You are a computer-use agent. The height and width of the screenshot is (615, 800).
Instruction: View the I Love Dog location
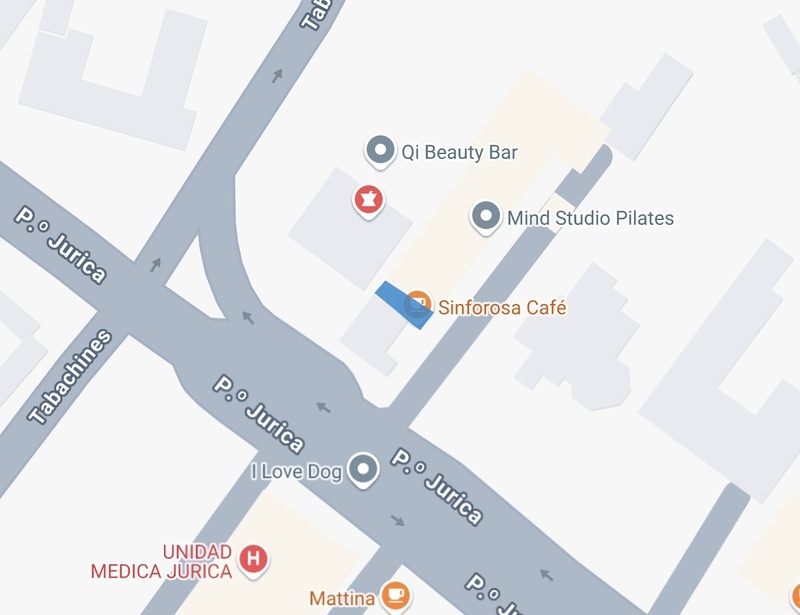tap(363, 468)
